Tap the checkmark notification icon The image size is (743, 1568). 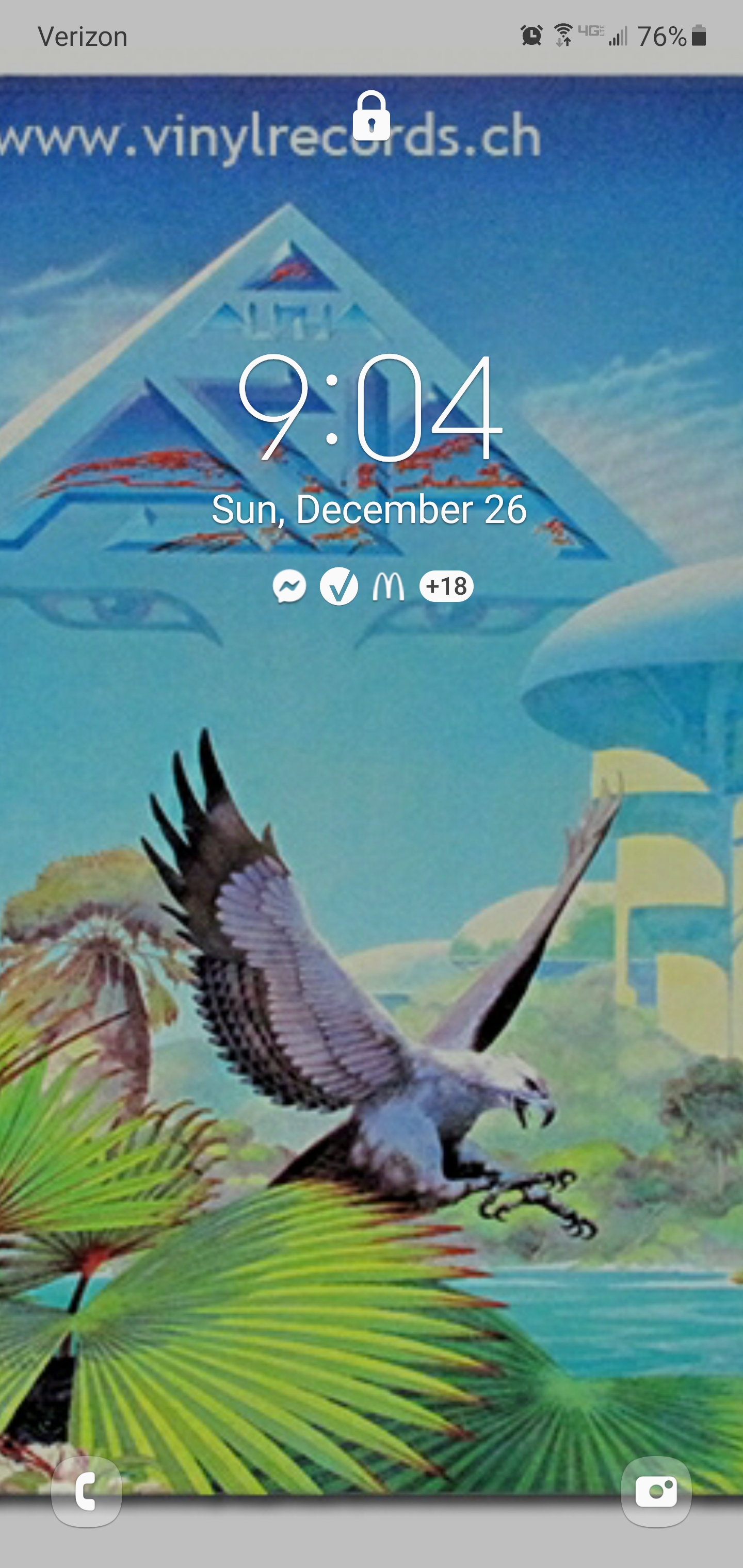pyautogui.click(x=338, y=587)
